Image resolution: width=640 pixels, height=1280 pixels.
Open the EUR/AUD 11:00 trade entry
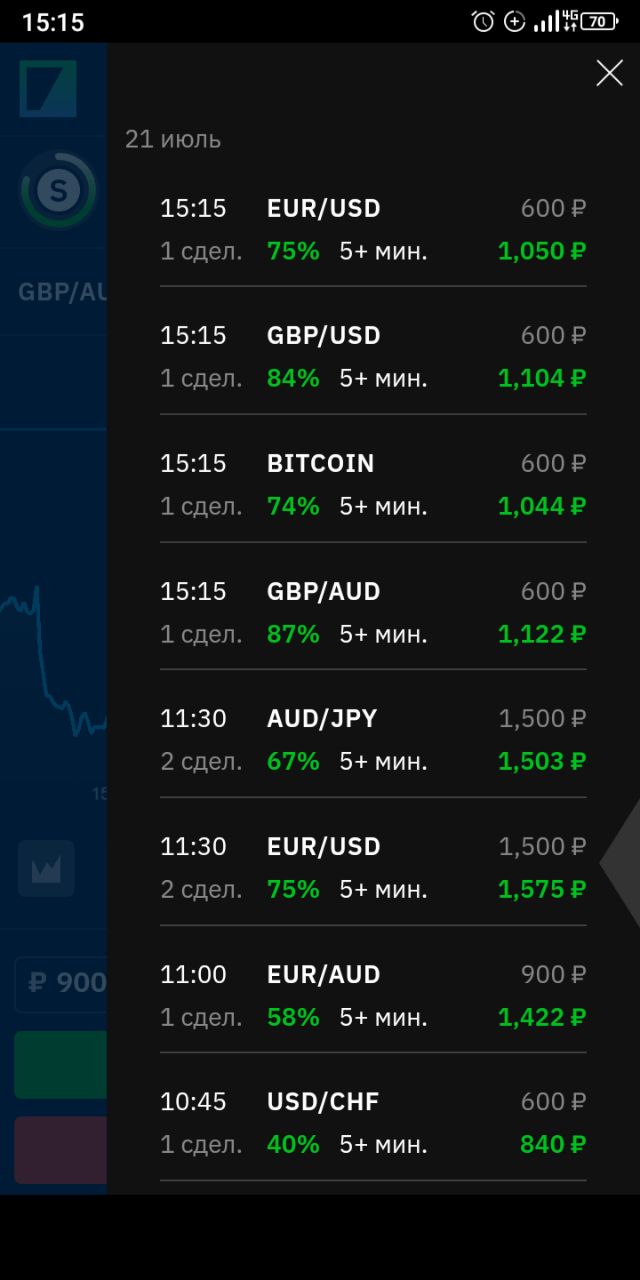coord(373,996)
